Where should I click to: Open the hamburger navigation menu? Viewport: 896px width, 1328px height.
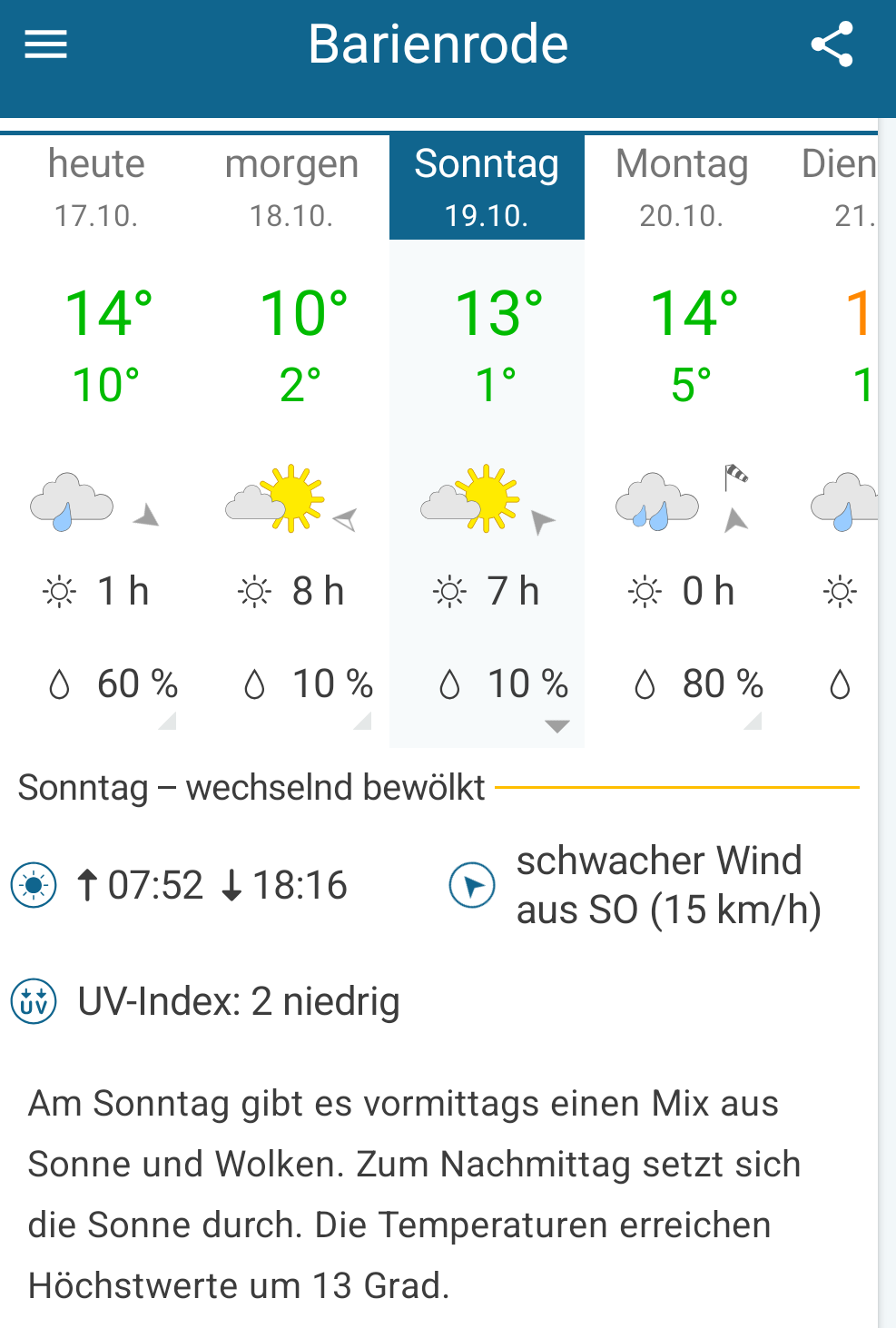pyautogui.click(x=45, y=44)
